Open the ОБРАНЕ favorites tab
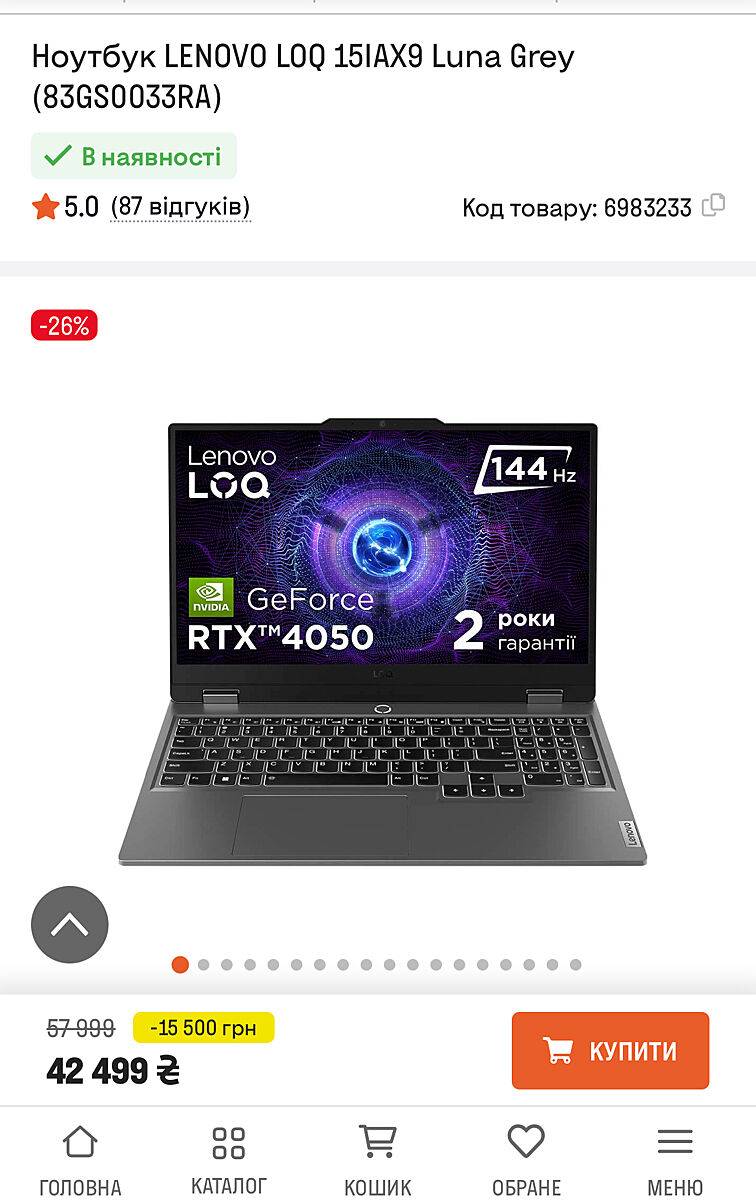This screenshot has width=756, height=1200. (x=526, y=1160)
